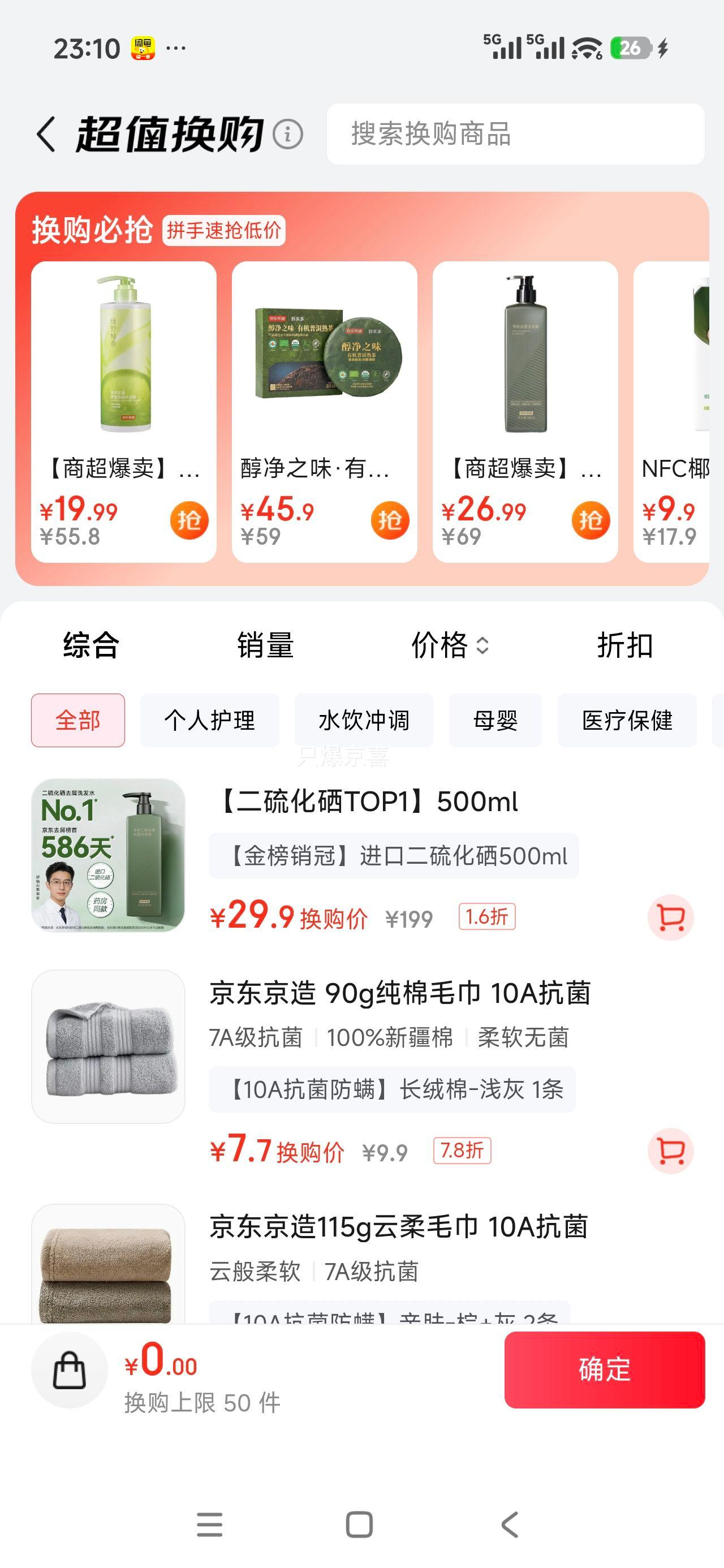Sort by 综合
The width and height of the screenshot is (724, 1568).
pyautogui.click(x=91, y=645)
